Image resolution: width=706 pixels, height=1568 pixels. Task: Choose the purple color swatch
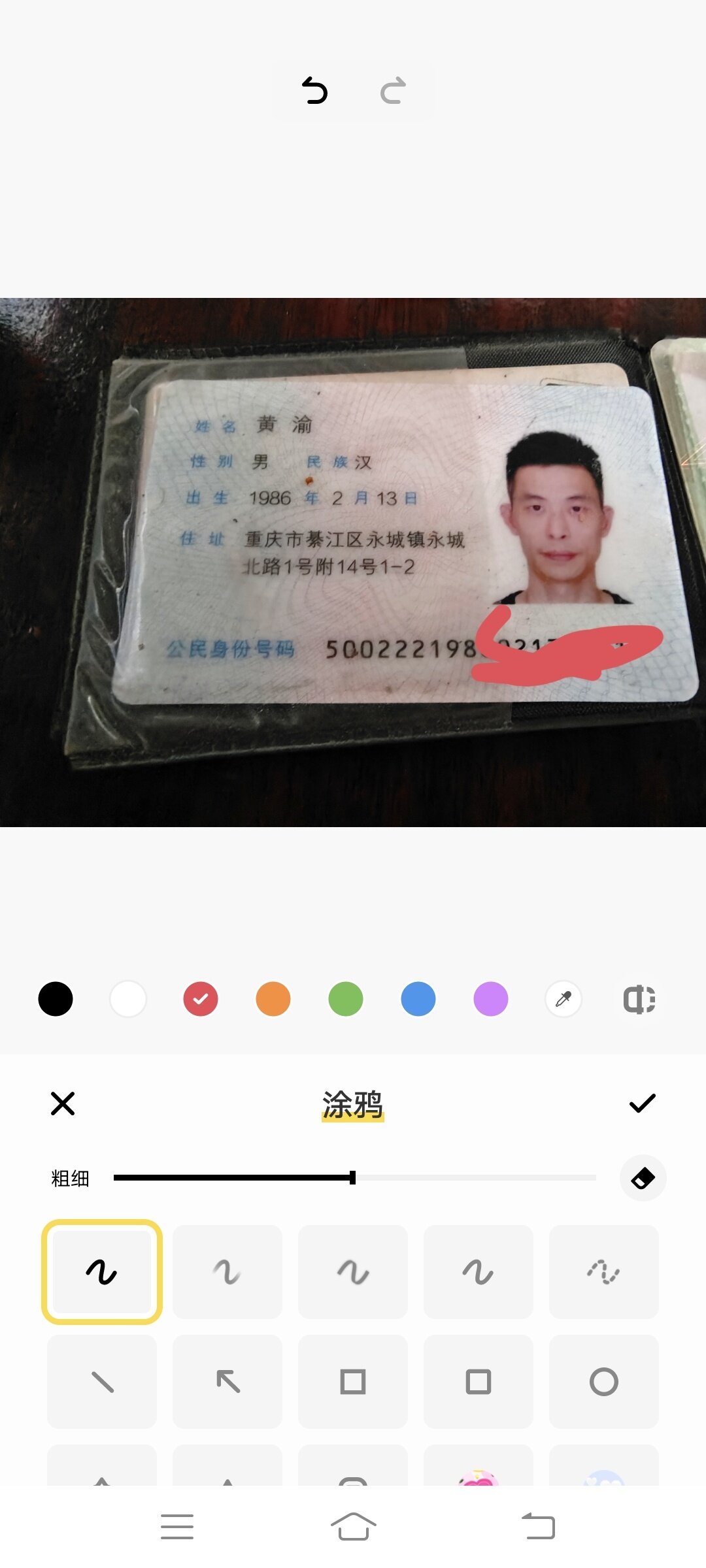491,999
